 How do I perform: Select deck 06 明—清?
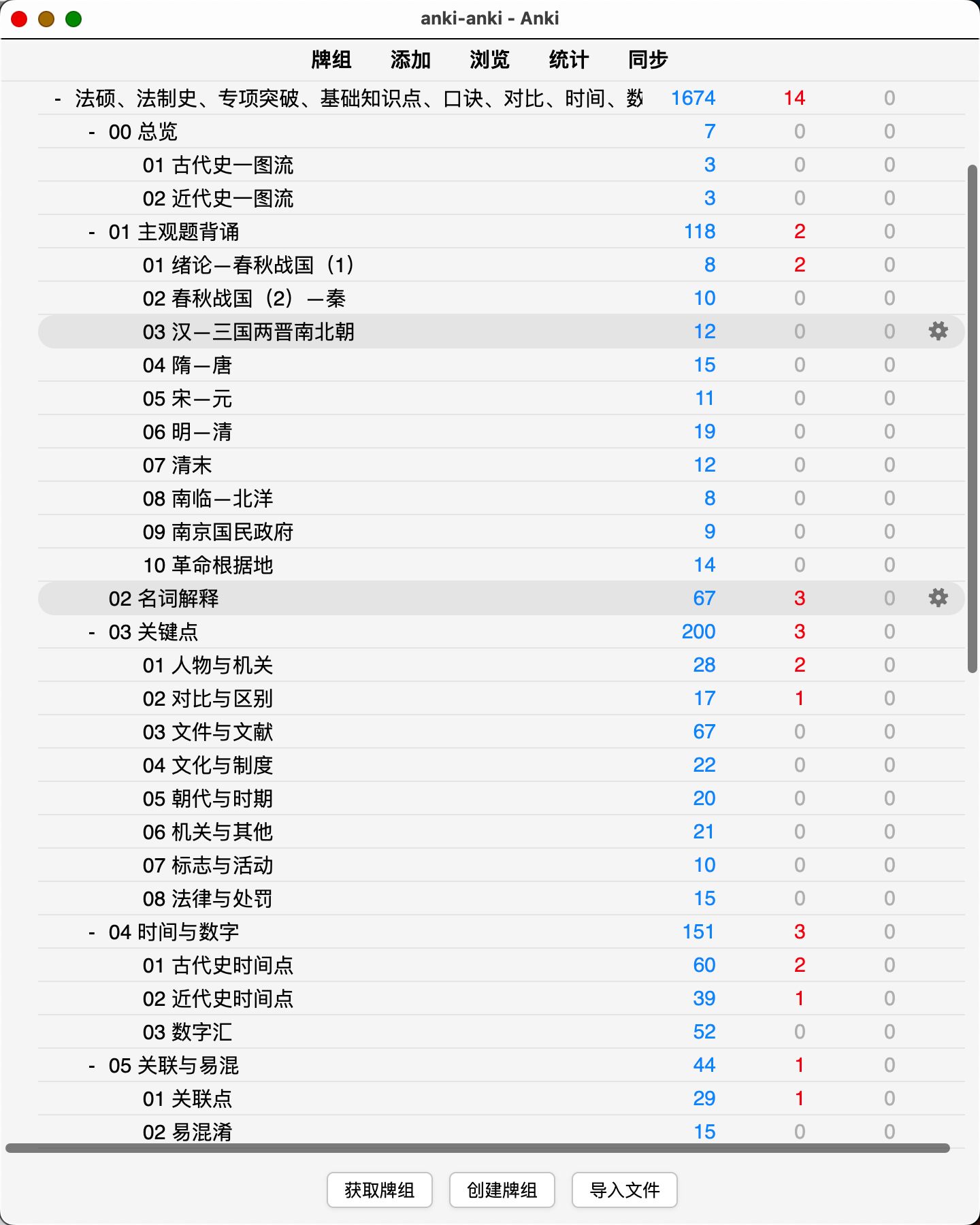point(187,432)
